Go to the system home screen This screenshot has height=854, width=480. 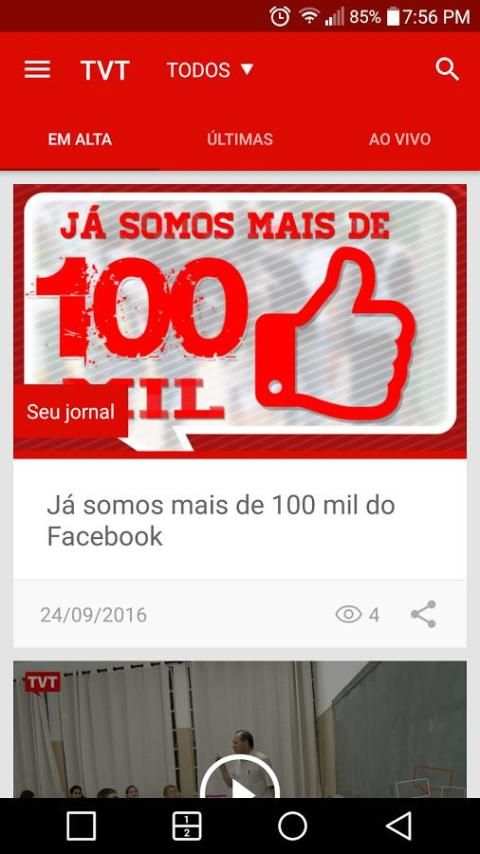(293, 826)
